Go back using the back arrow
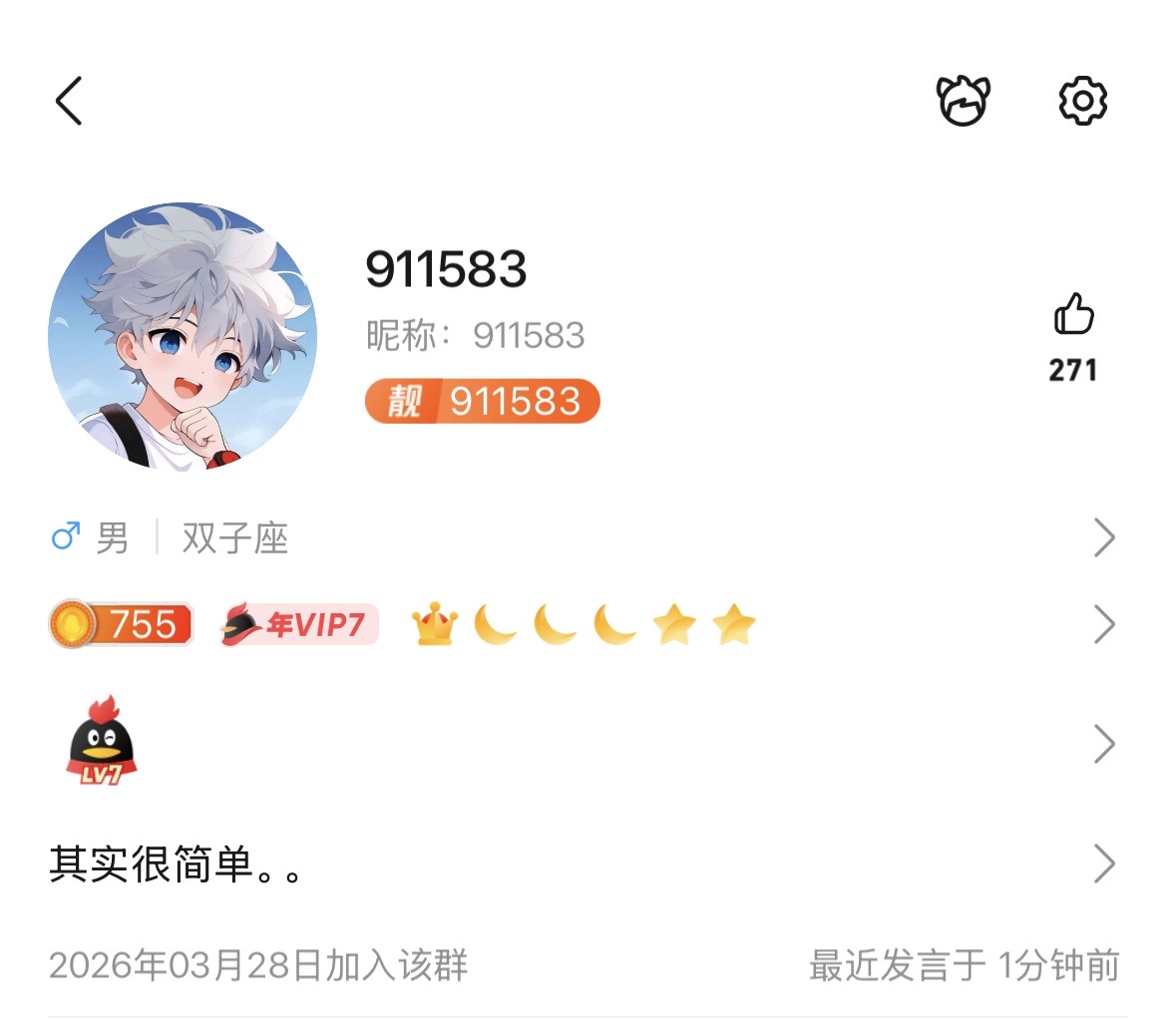 click(69, 101)
